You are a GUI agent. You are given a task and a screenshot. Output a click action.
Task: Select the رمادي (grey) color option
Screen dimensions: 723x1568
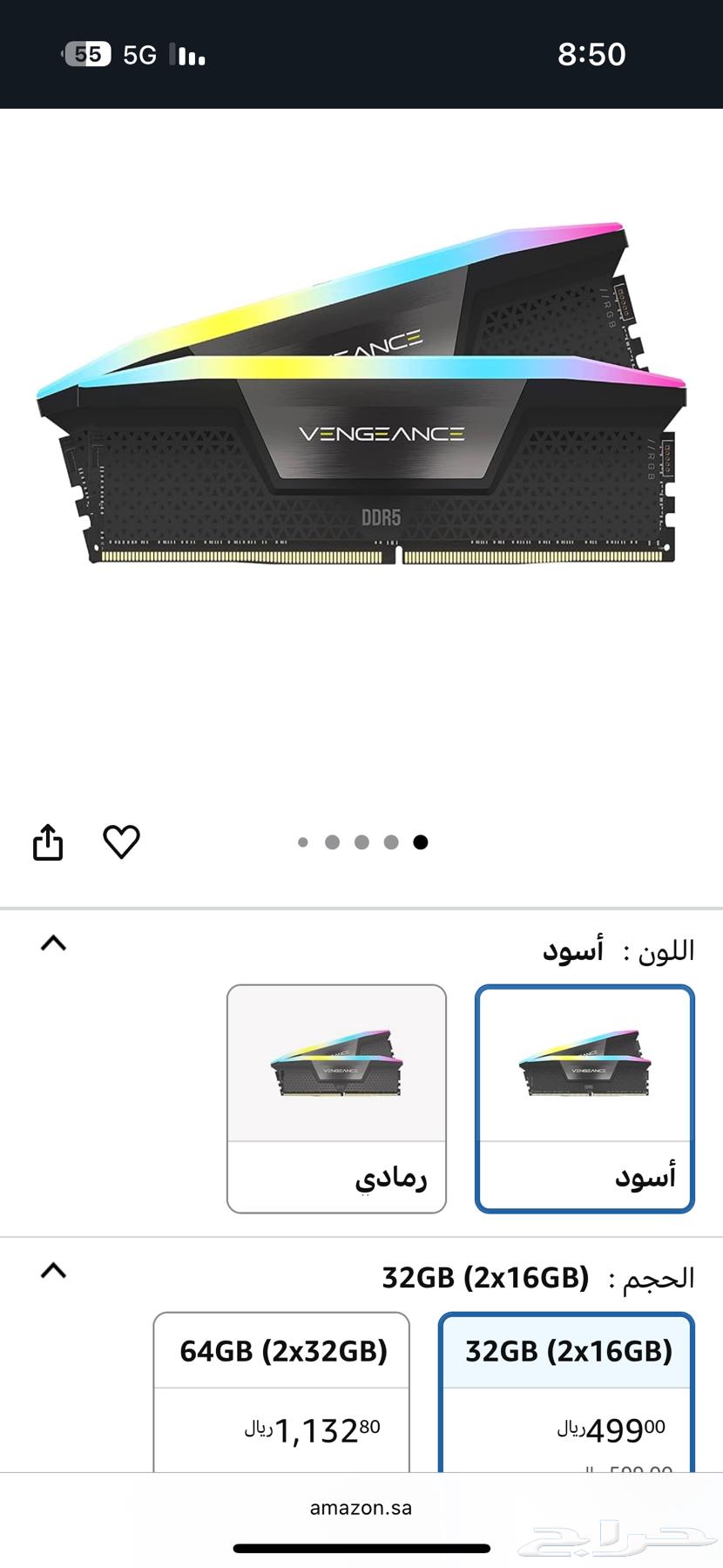pyautogui.click(x=336, y=1098)
